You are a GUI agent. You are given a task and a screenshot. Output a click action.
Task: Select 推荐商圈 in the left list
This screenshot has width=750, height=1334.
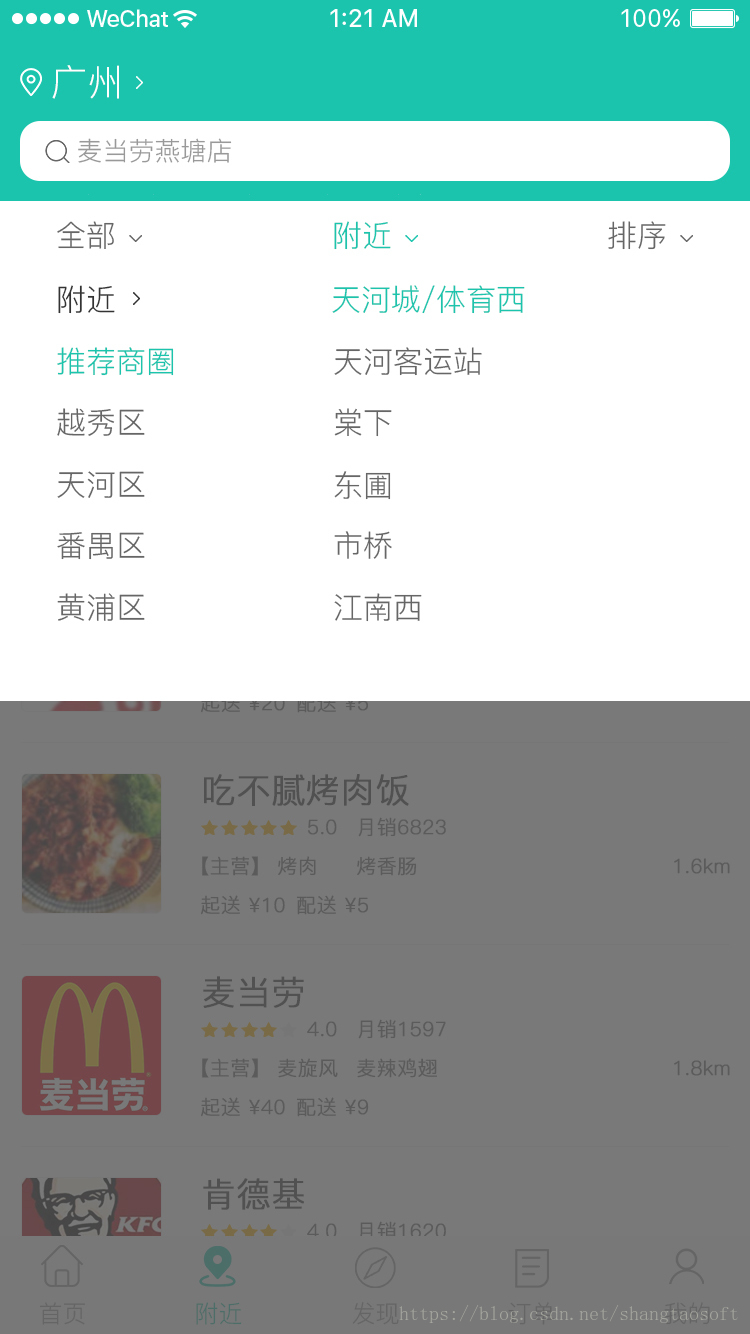(116, 361)
